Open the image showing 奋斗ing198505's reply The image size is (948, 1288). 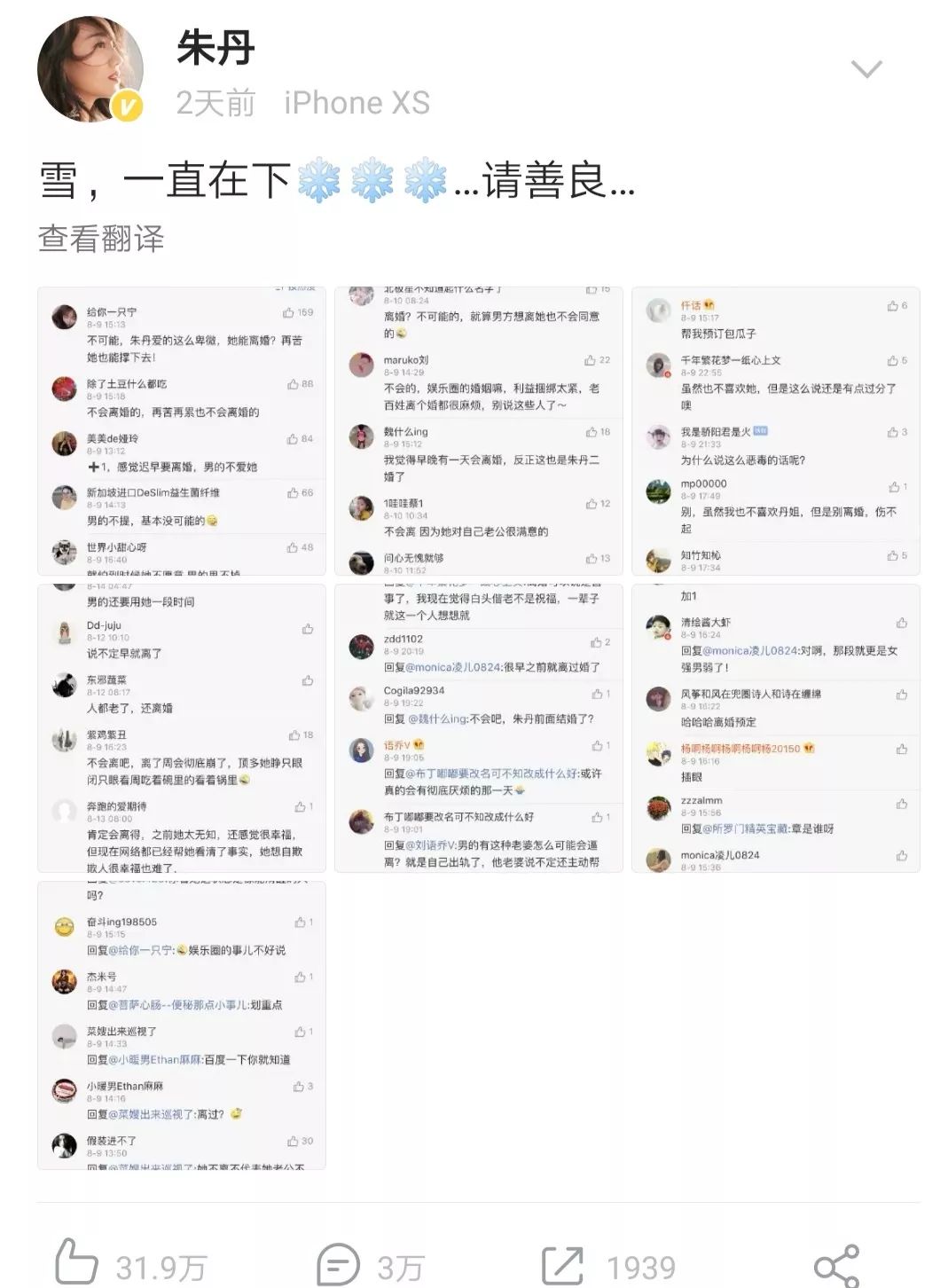[x=182, y=1025]
